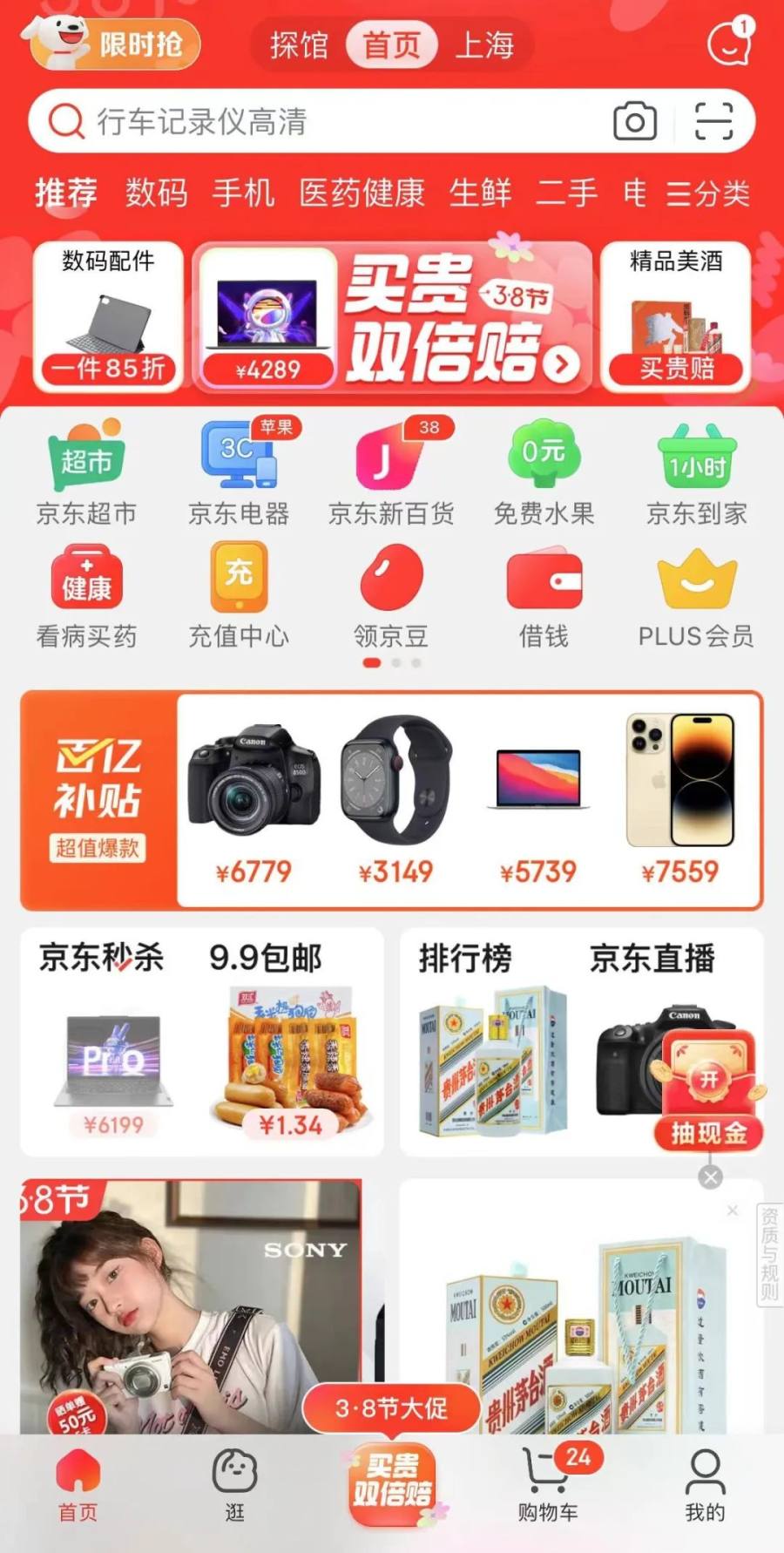Open 京东电器
Screen dimensions: 784x1553
(x=239, y=475)
